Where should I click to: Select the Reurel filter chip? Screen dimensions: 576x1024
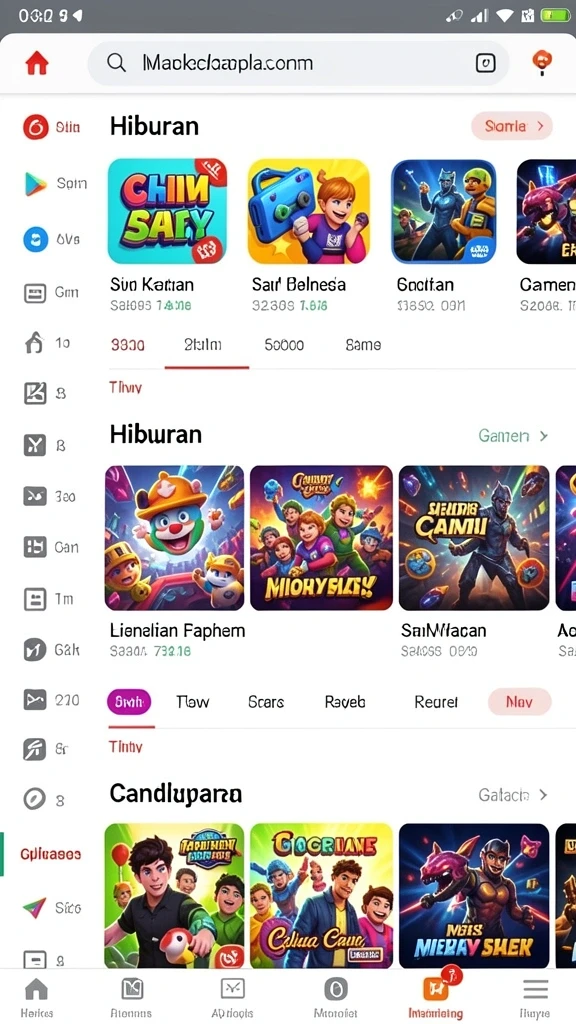pos(436,702)
